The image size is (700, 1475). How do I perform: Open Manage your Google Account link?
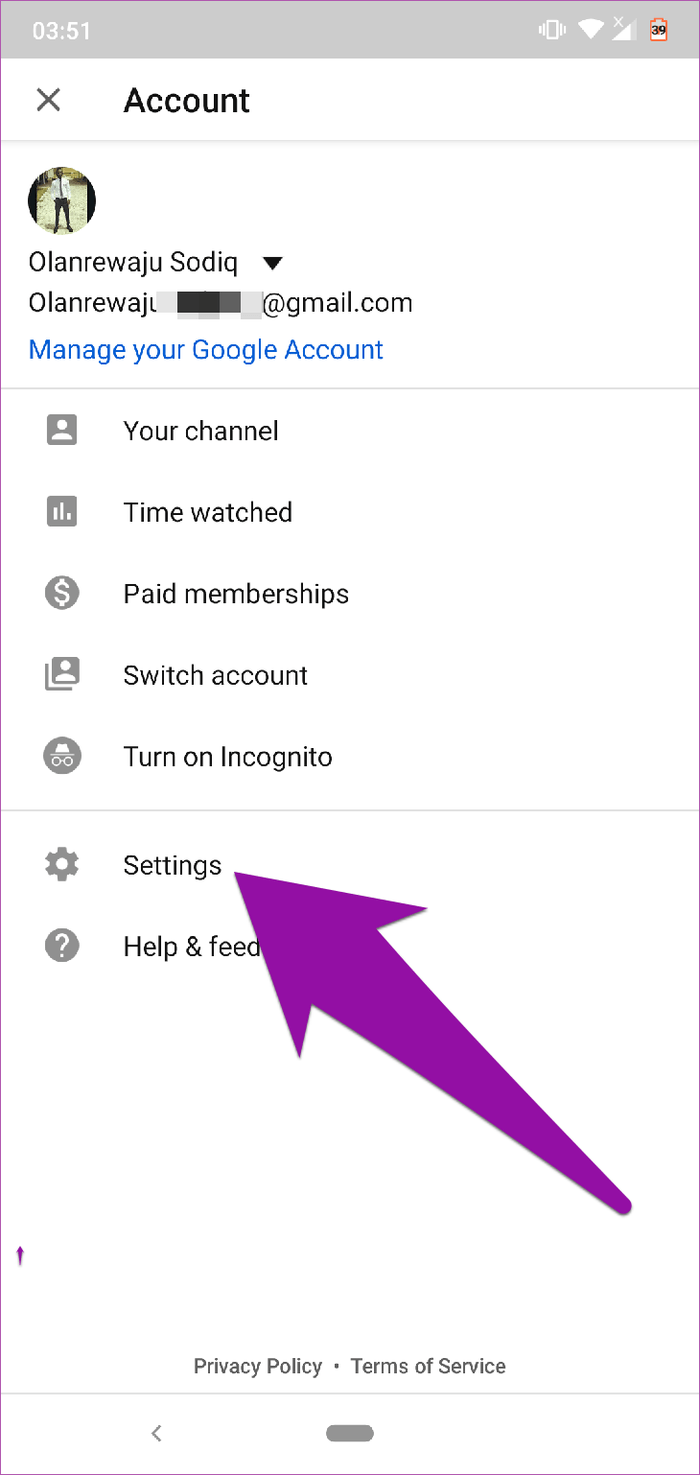206,350
